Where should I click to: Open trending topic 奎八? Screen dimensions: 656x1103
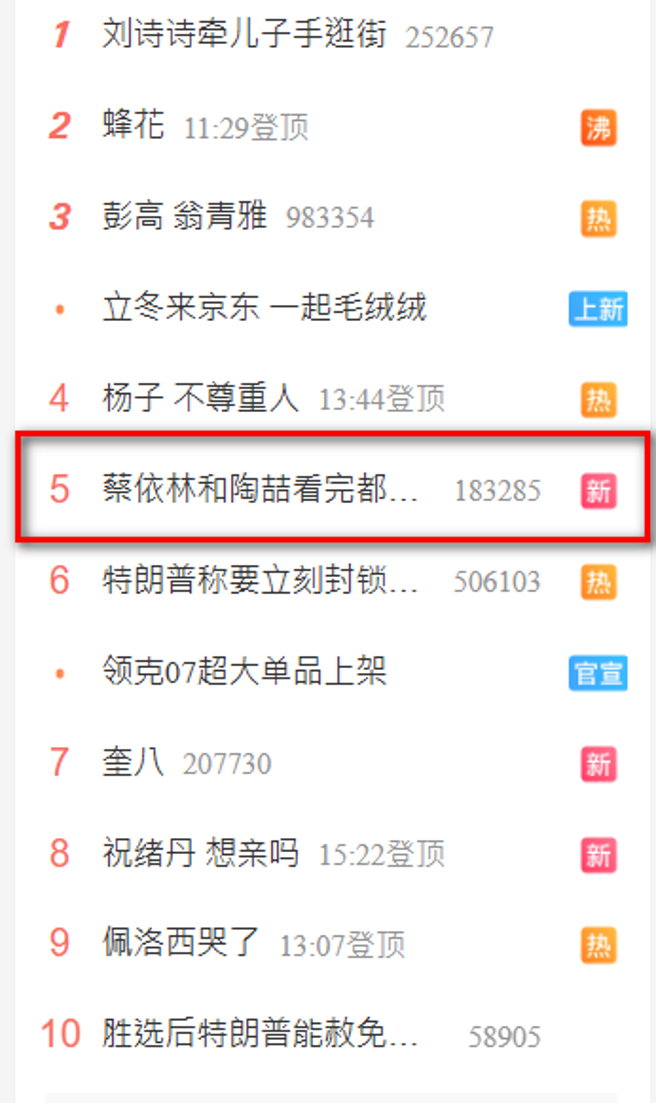tap(132, 763)
